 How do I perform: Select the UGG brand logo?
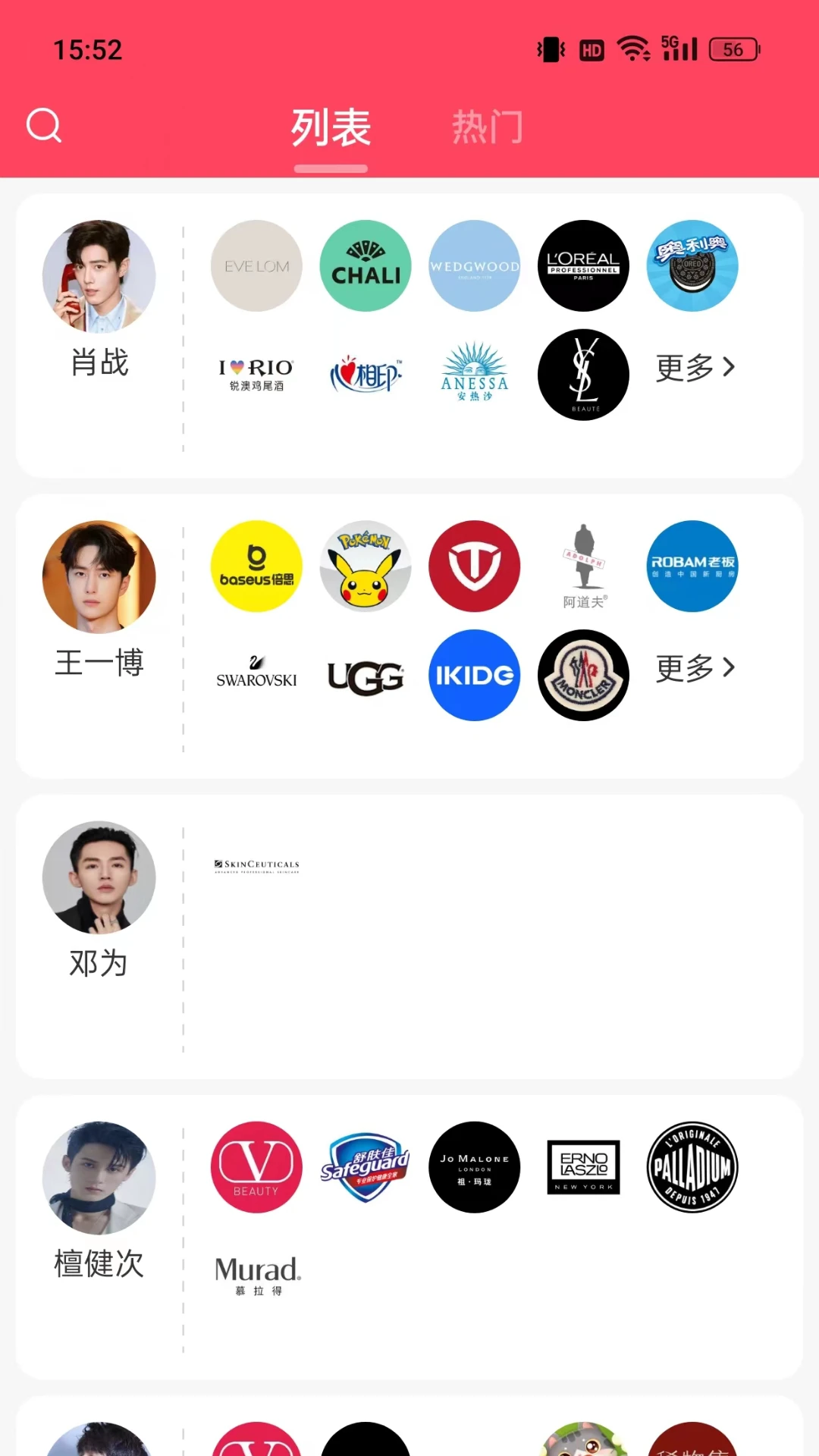366,675
